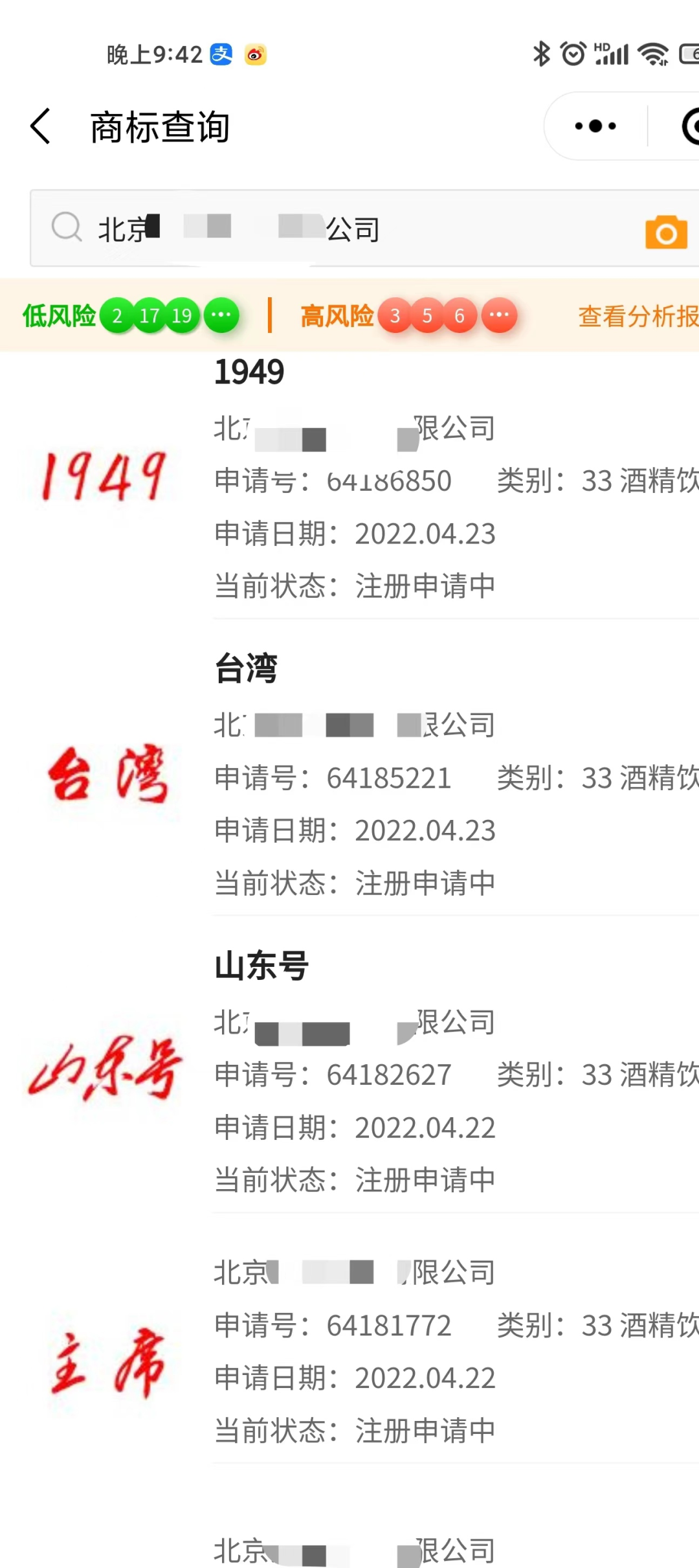This screenshot has width=699, height=1568.
Task: Select high-risk category 3
Action: pyautogui.click(x=395, y=315)
